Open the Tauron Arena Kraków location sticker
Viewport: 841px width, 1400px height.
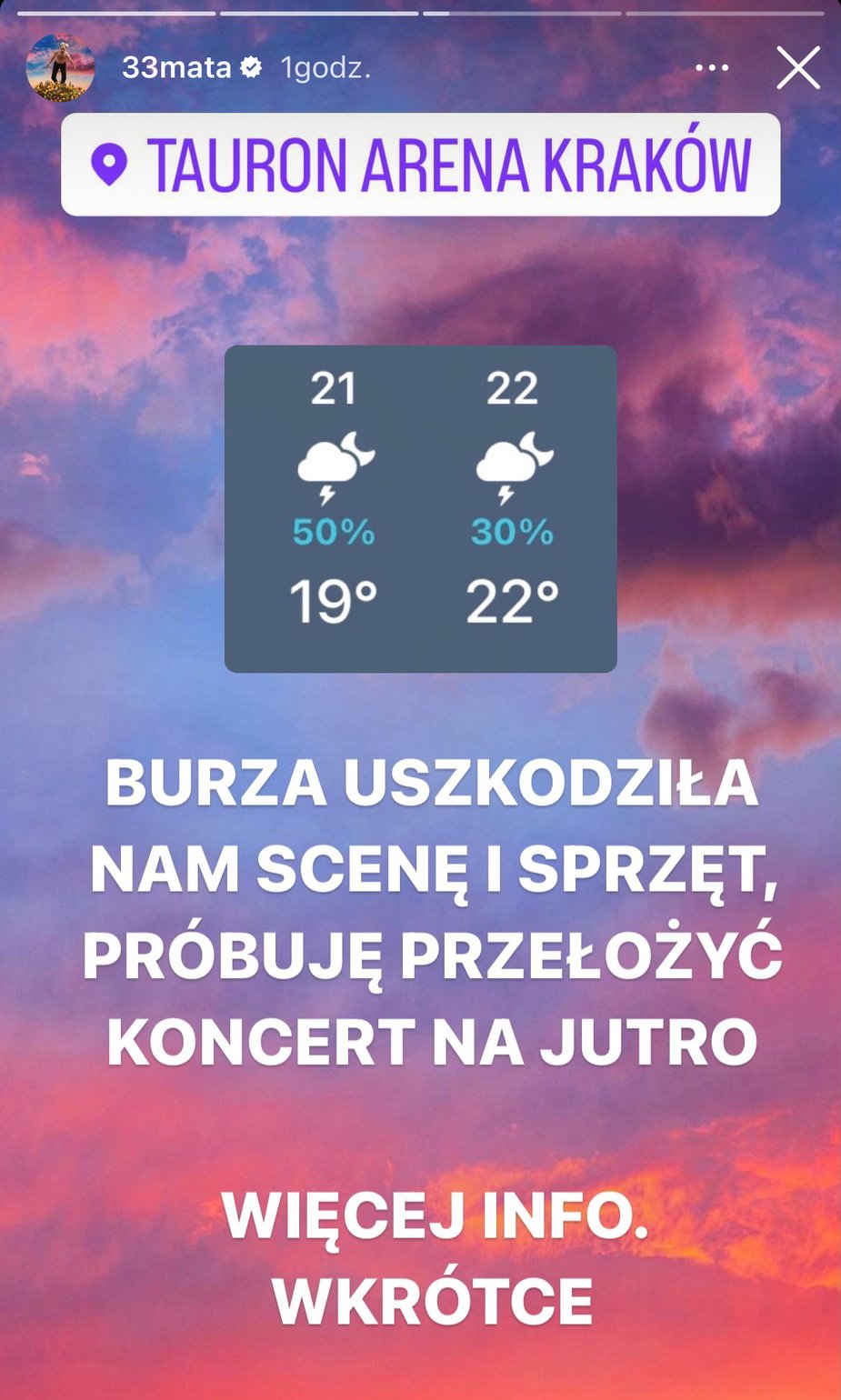[420, 165]
